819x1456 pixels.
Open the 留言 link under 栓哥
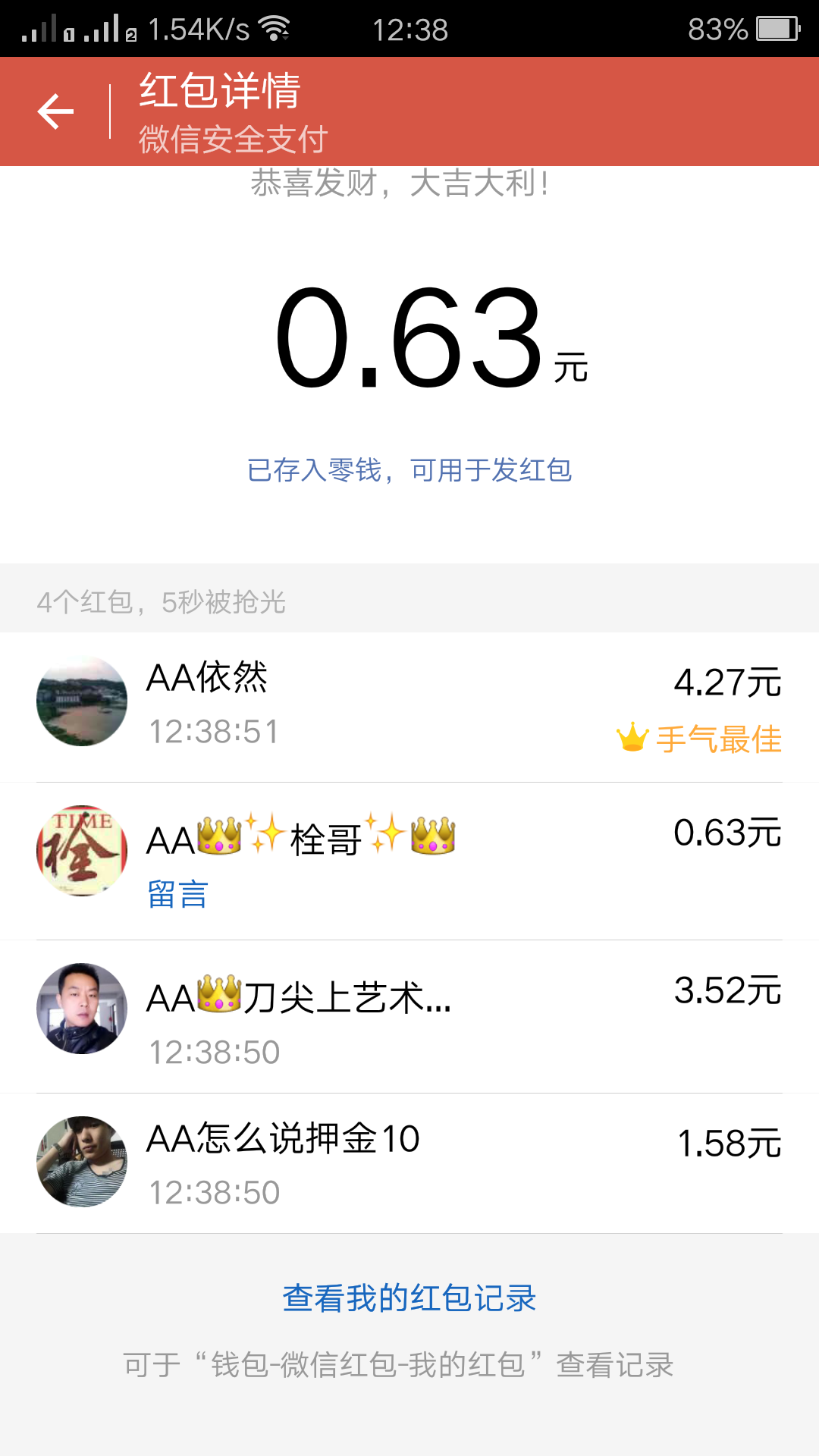[177, 894]
